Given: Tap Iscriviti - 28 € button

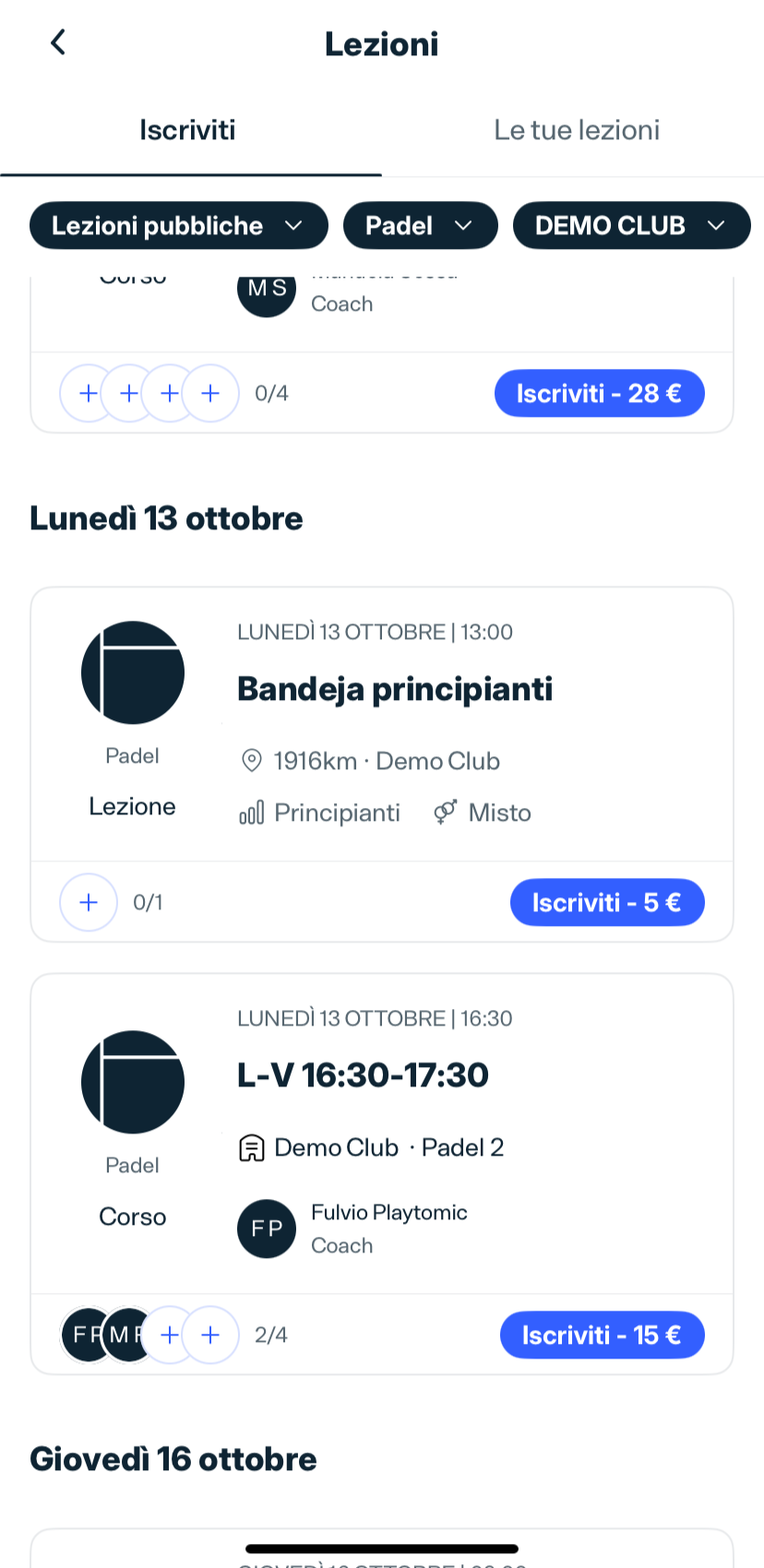Looking at the screenshot, I should [600, 394].
